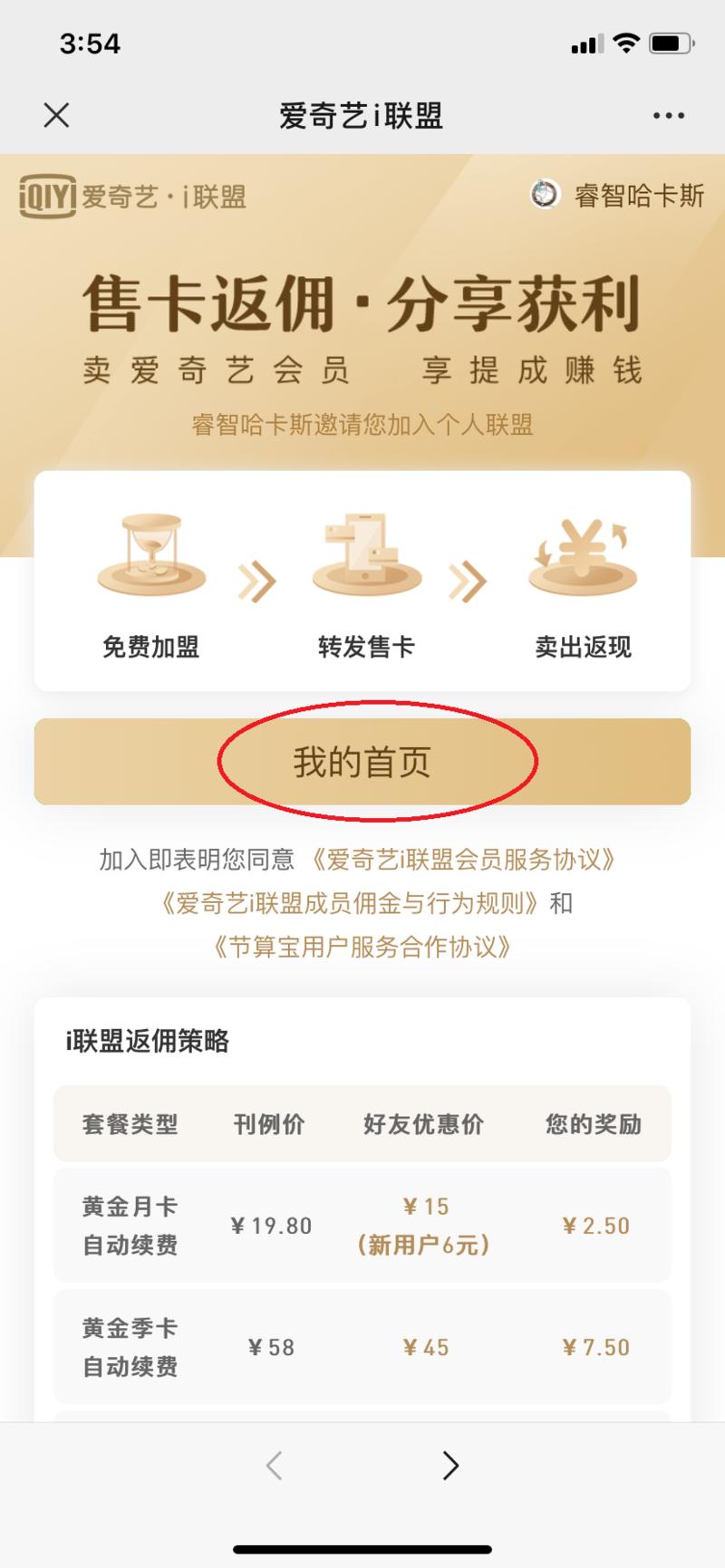Select the 爱奇艺i联盟 page title

point(362,115)
